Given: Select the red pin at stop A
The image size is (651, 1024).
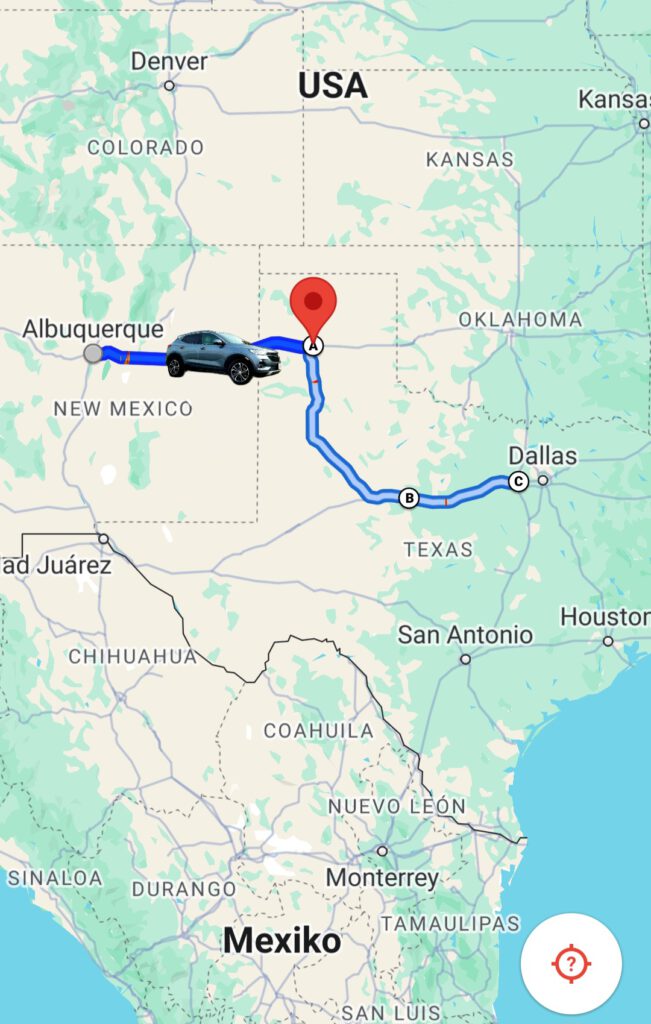Looking at the screenshot, I should [x=313, y=304].
